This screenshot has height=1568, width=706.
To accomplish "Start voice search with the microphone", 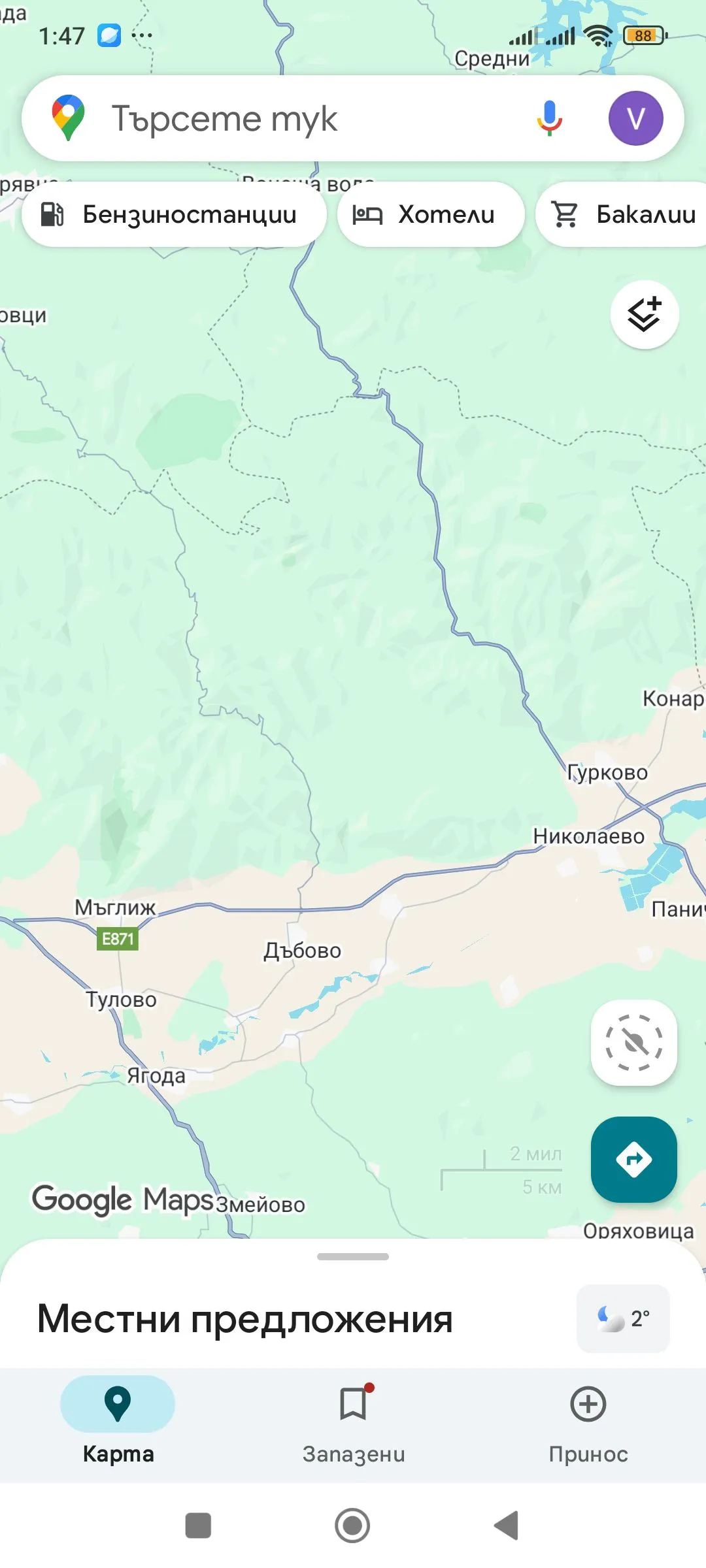I will point(549,118).
